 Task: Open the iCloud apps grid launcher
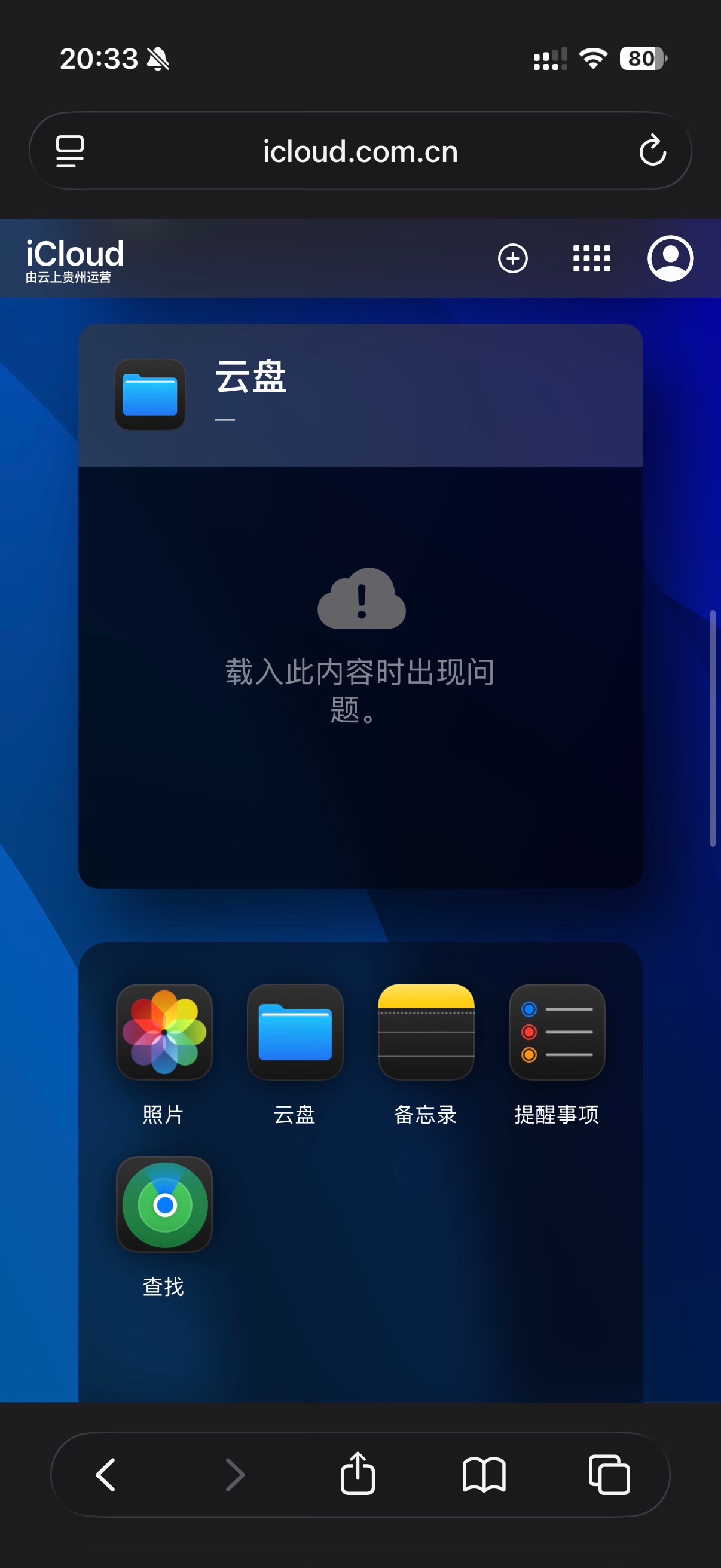point(591,259)
